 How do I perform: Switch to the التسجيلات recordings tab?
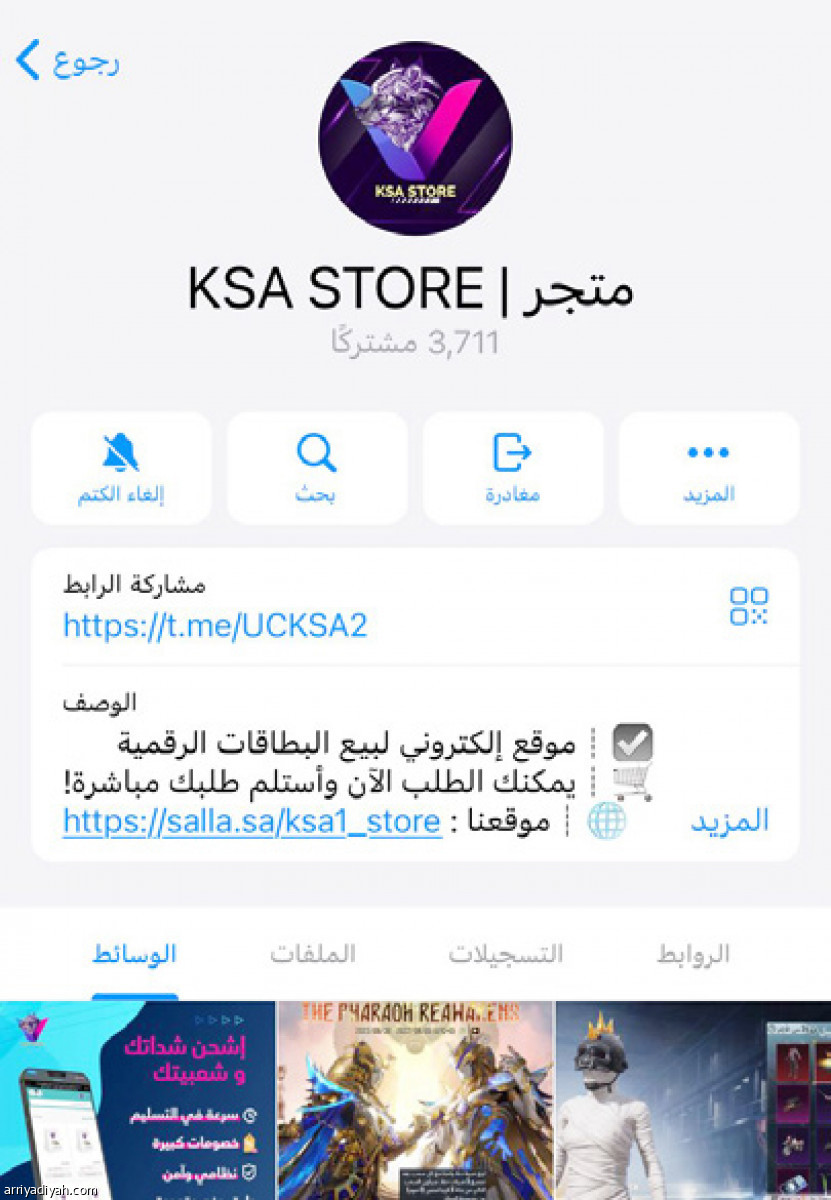click(x=505, y=954)
